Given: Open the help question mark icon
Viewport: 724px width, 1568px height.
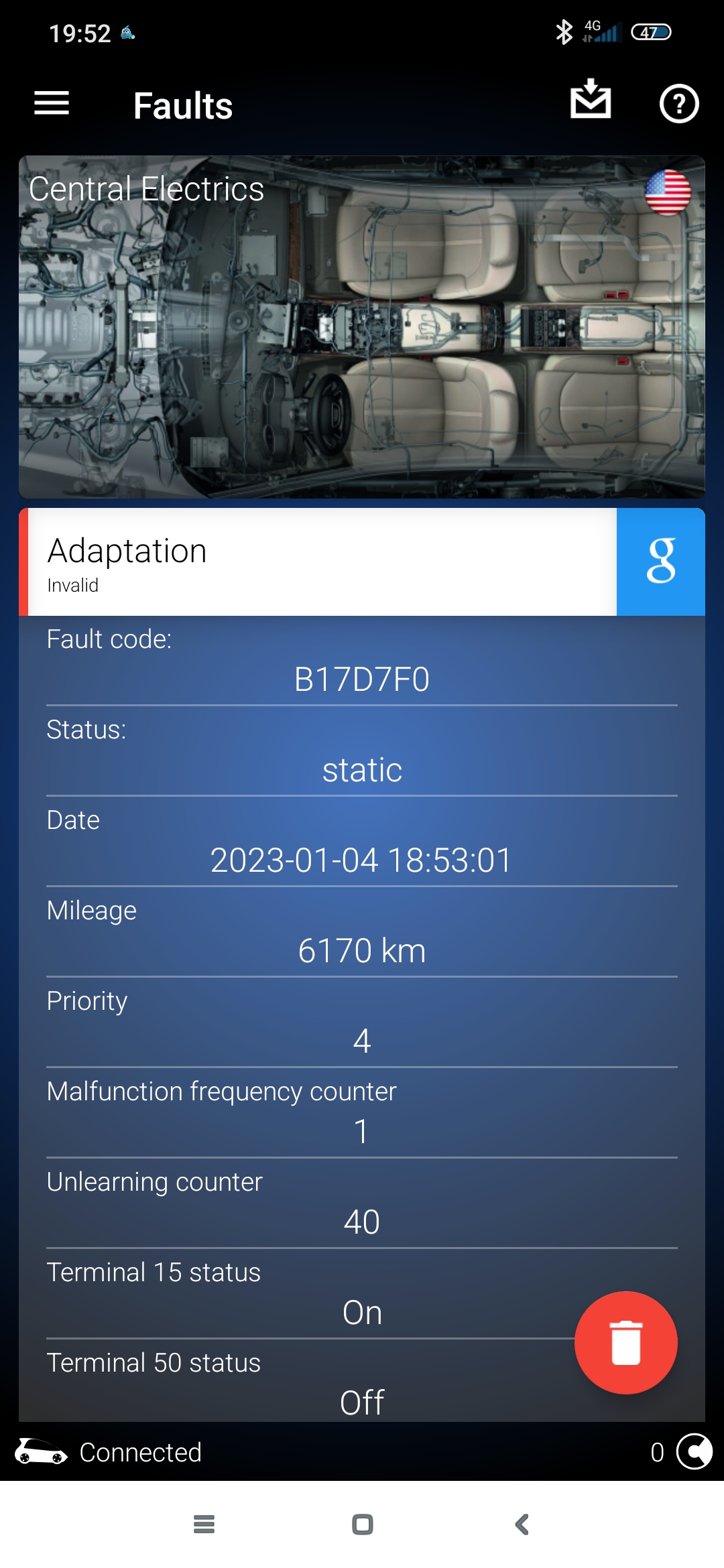Looking at the screenshot, I should pyautogui.click(x=679, y=104).
